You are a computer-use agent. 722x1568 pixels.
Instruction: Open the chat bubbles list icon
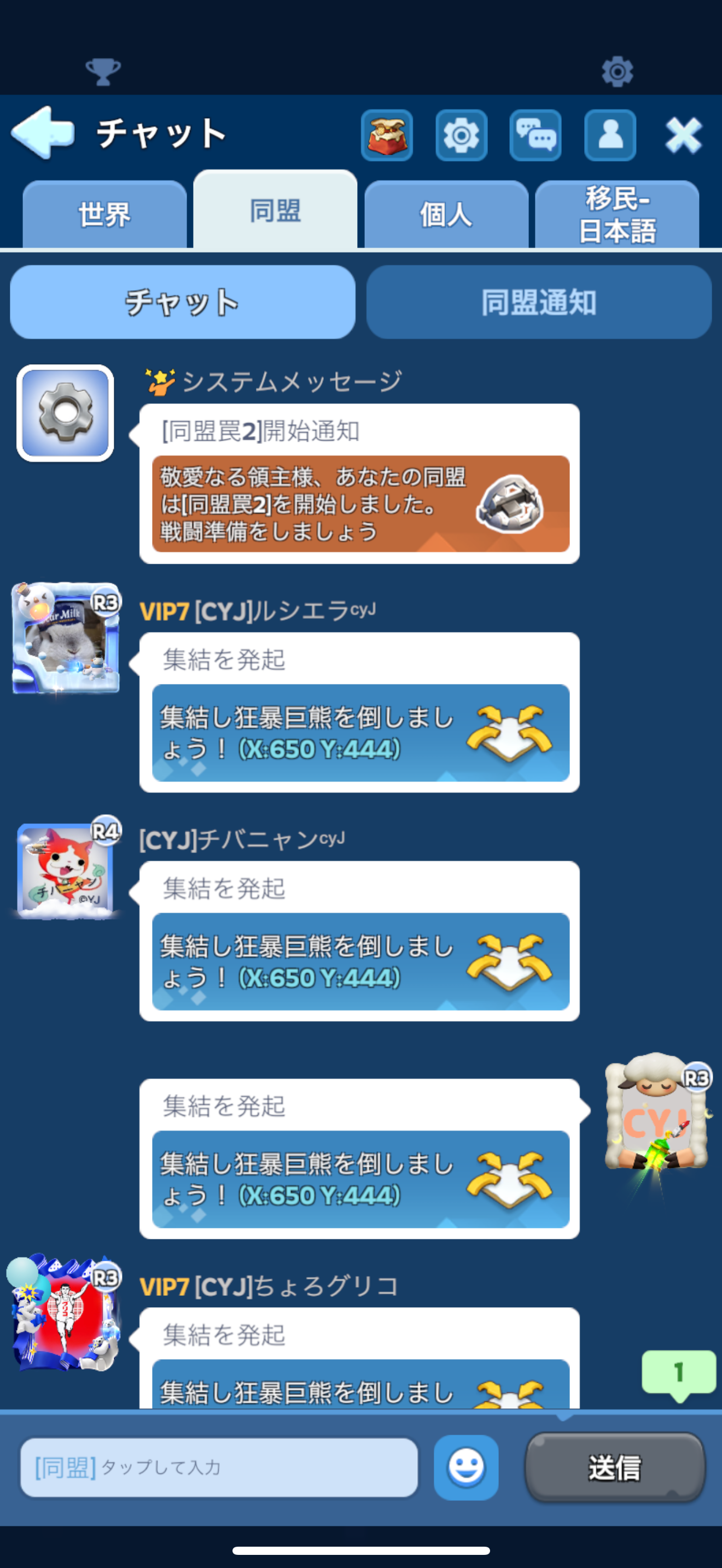[535, 135]
